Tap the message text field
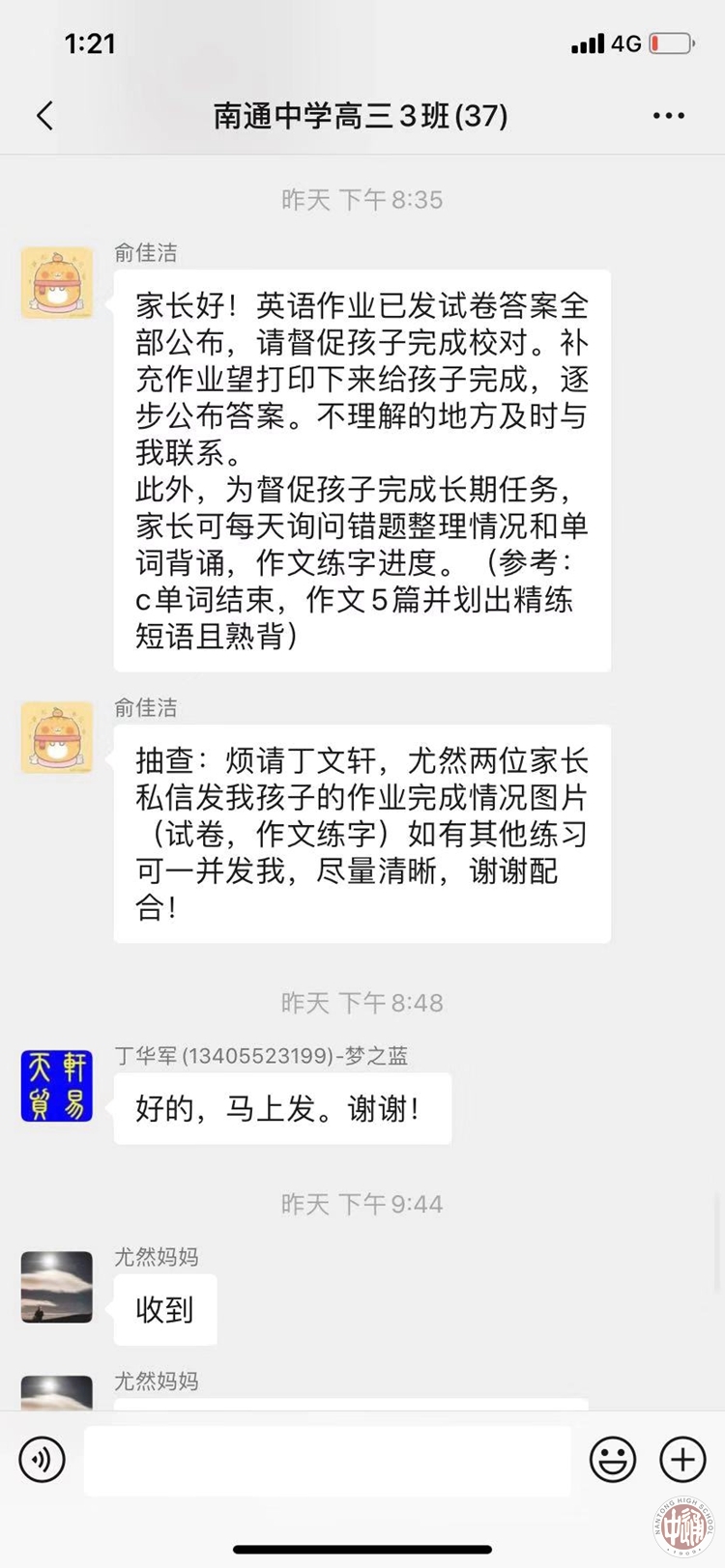Viewport: 725px width, 1568px height. pyautogui.click(x=327, y=1459)
